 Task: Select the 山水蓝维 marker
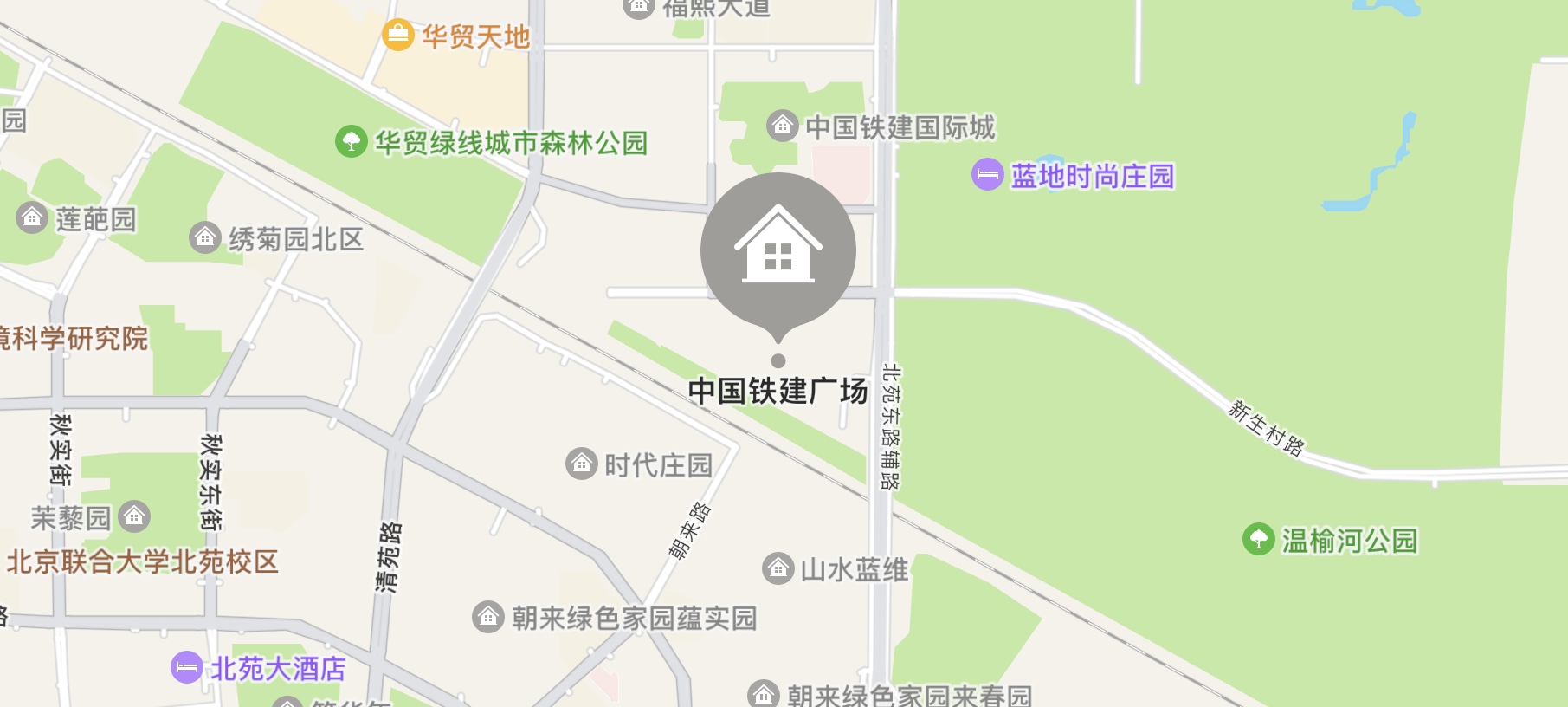click(x=778, y=568)
